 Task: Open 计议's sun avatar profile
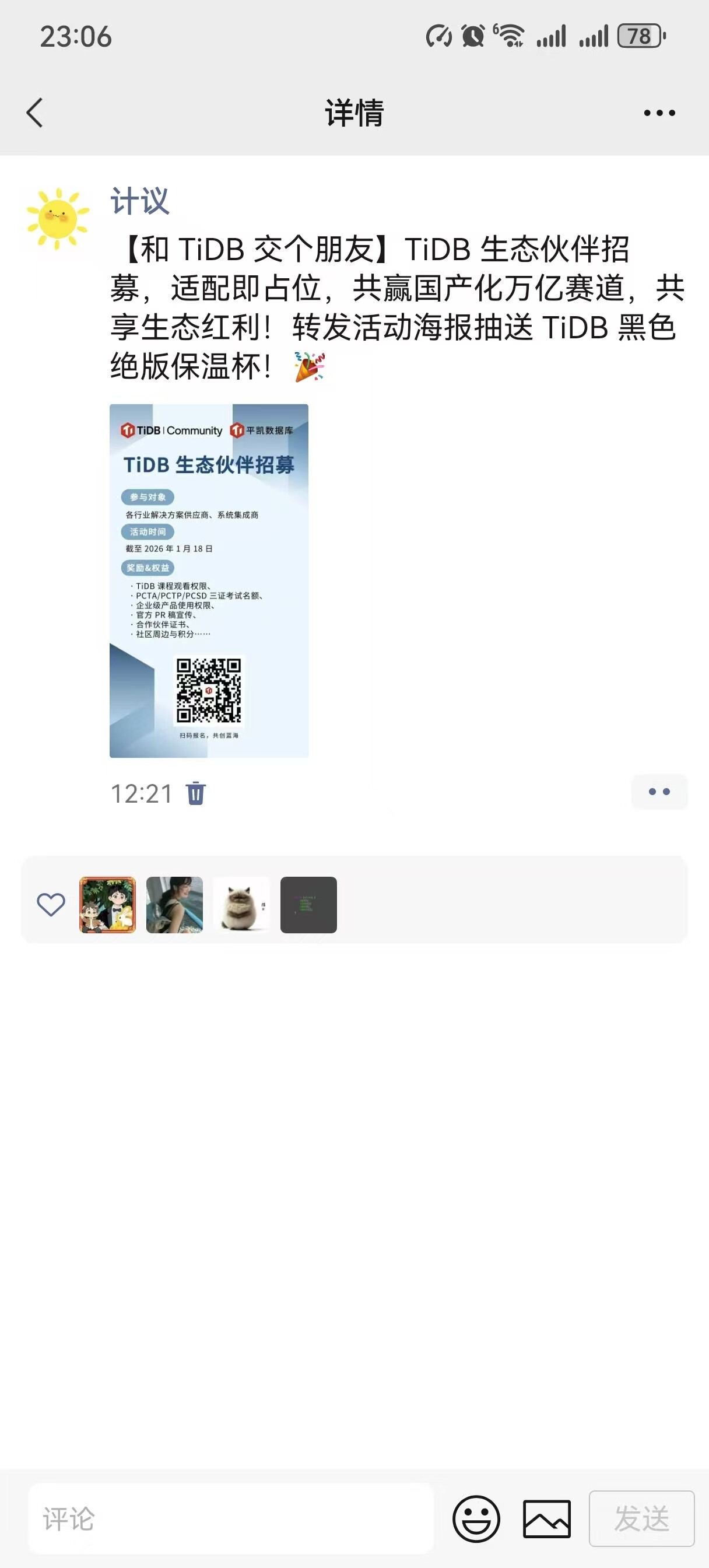pyautogui.click(x=58, y=219)
